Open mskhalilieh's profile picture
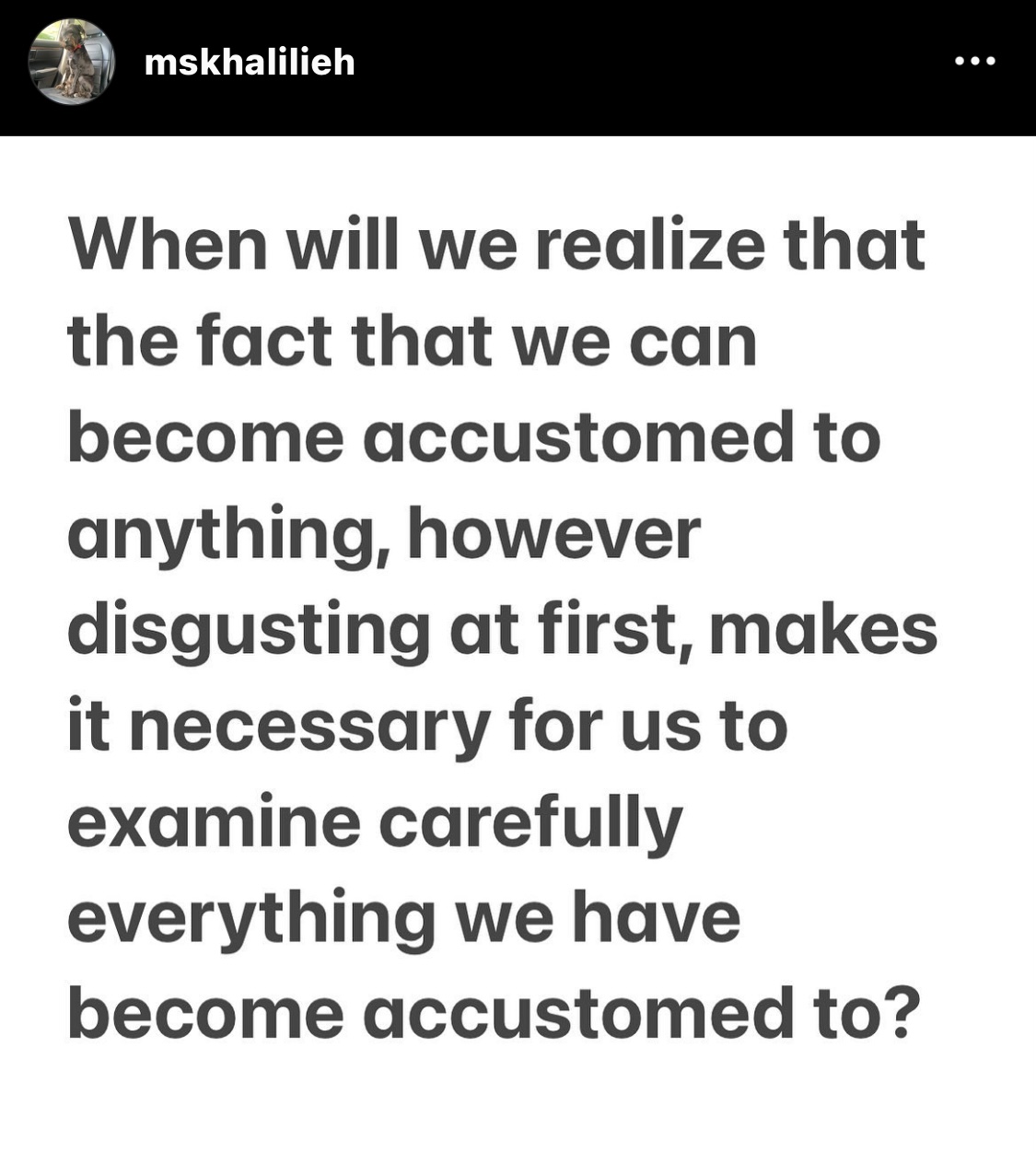The width and height of the screenshot is (1036, 1152). tap(72, 62)
